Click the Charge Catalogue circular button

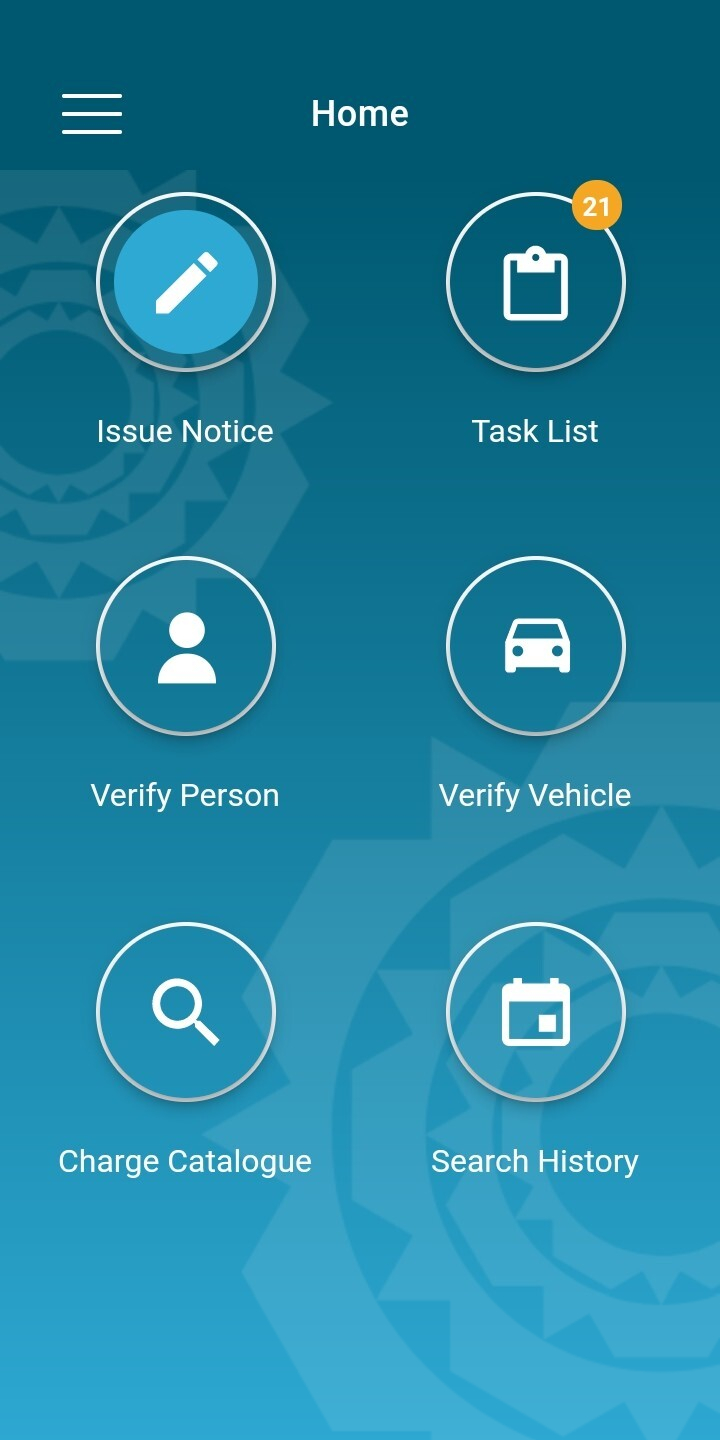tap(186, 1012)
